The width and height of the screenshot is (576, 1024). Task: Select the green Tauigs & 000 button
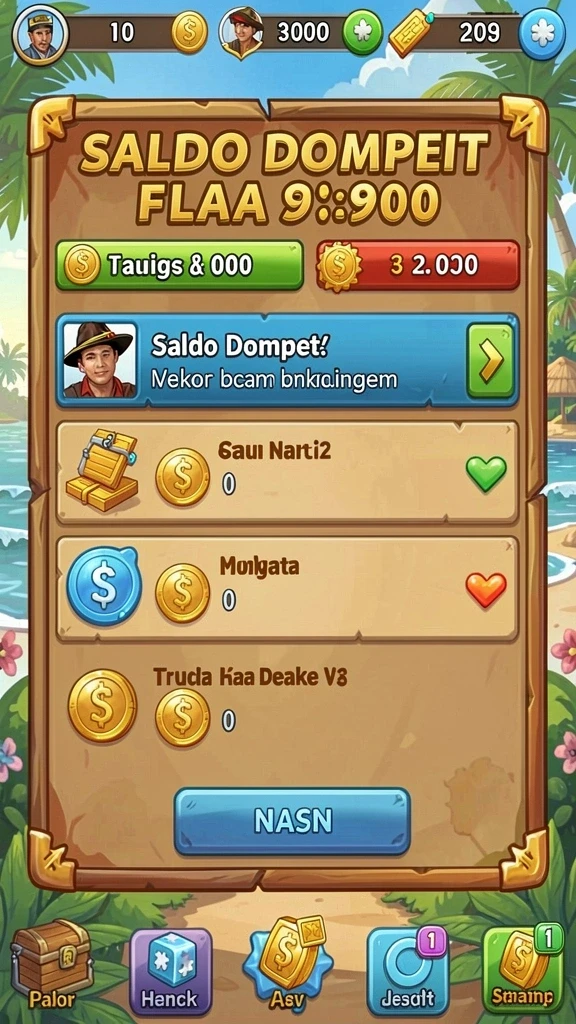coord(180,265)
